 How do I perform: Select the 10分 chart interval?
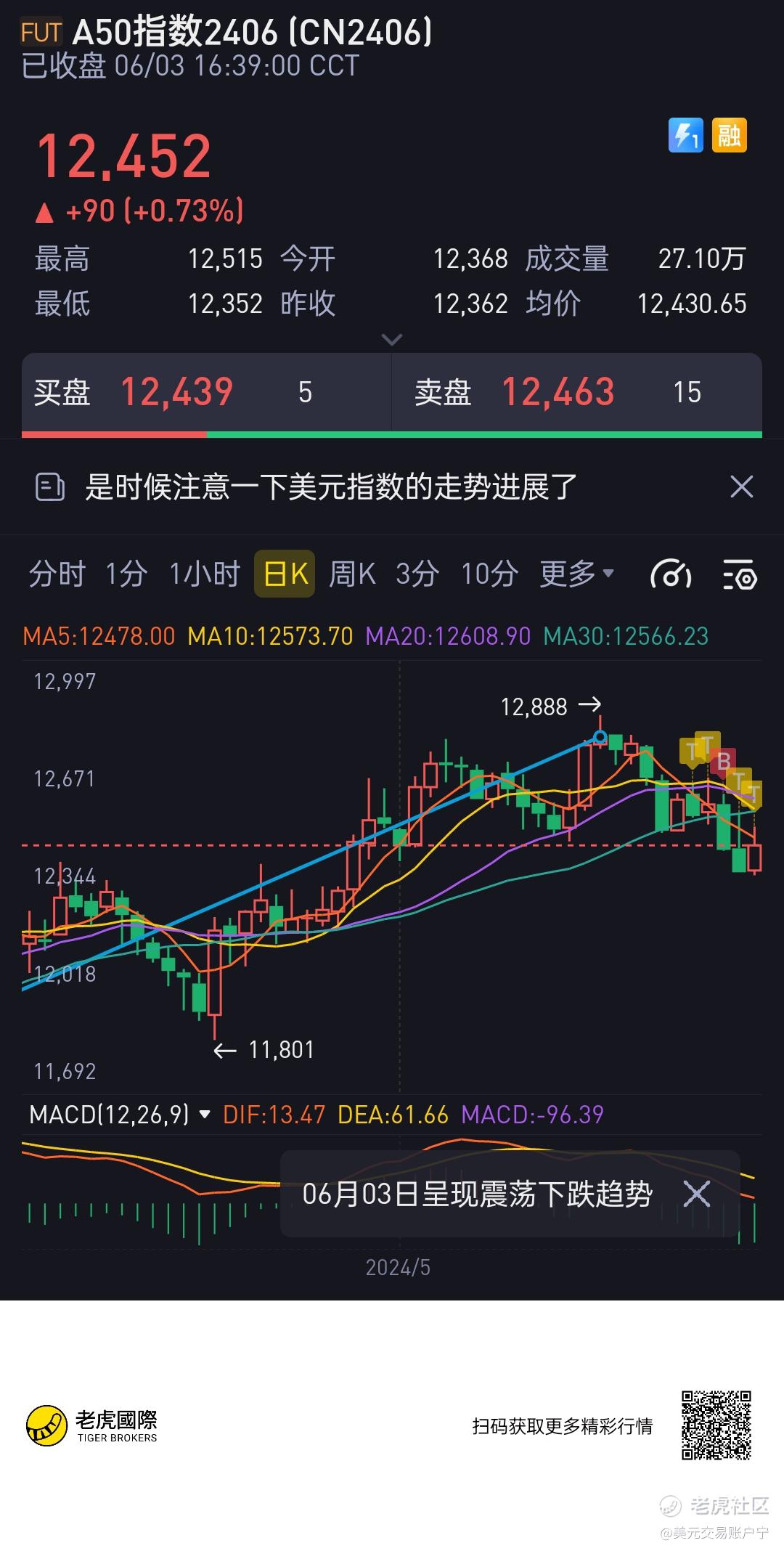tap(490, 574)
